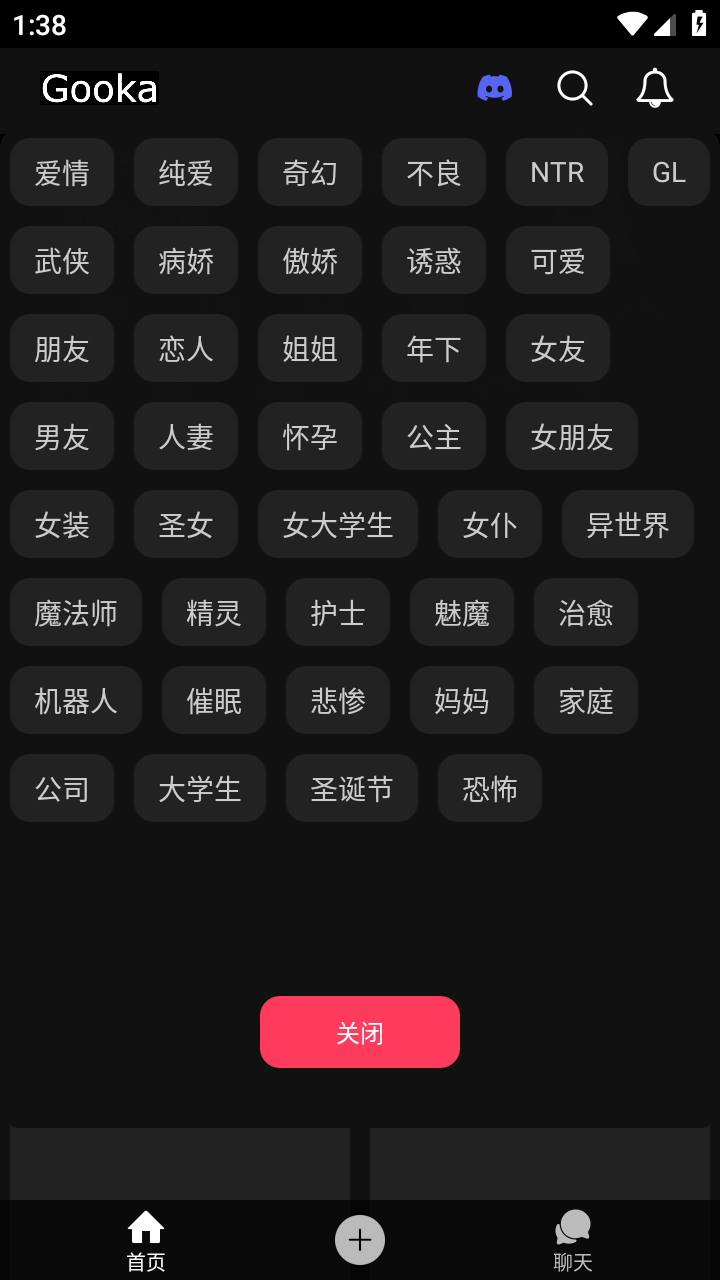Open search with the magnifier icon

(575, 88)
